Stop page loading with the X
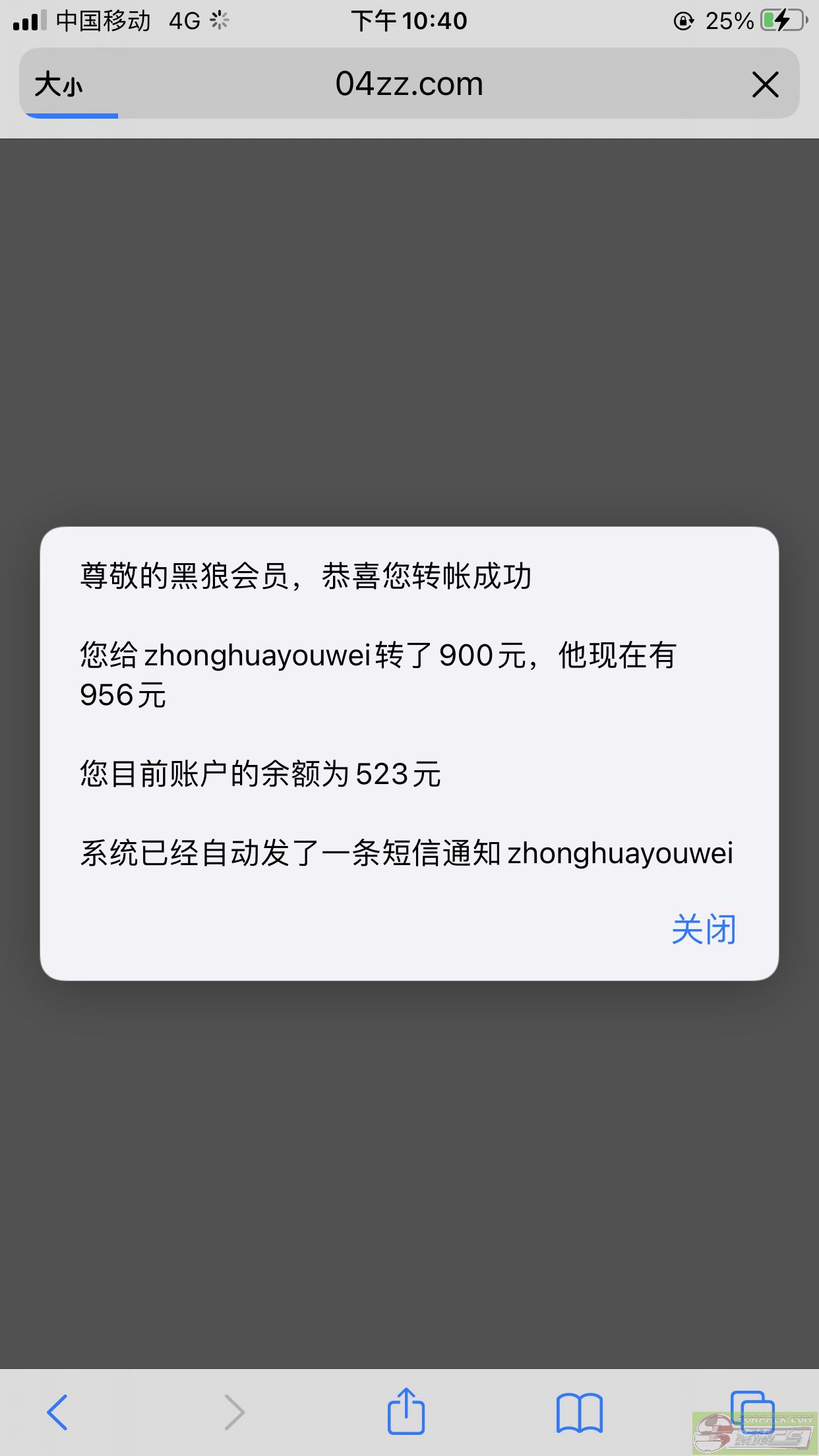Screen dimensions: 819x1456 coord(765,84)
